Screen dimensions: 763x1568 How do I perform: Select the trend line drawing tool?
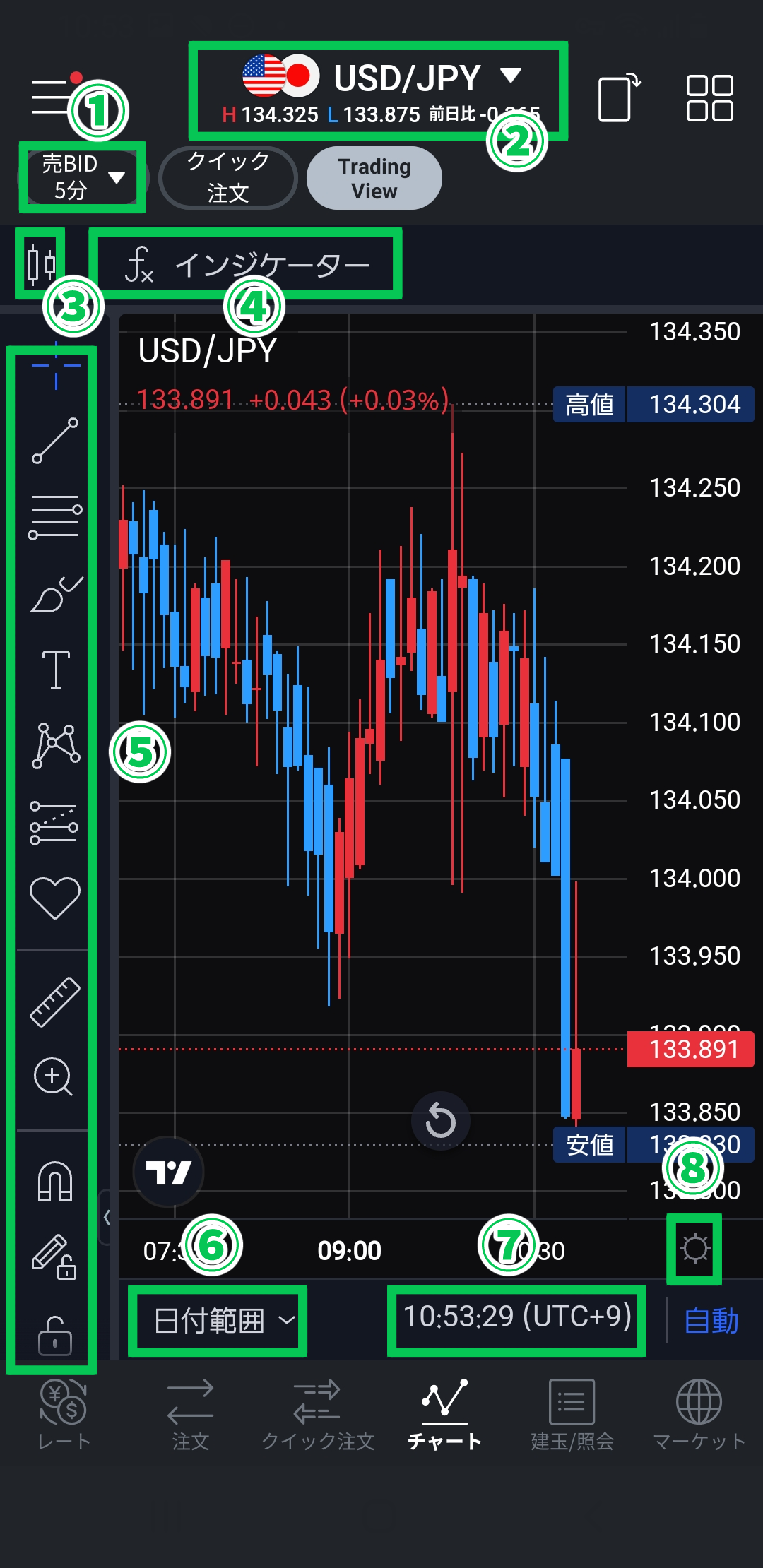pos(55,441)
